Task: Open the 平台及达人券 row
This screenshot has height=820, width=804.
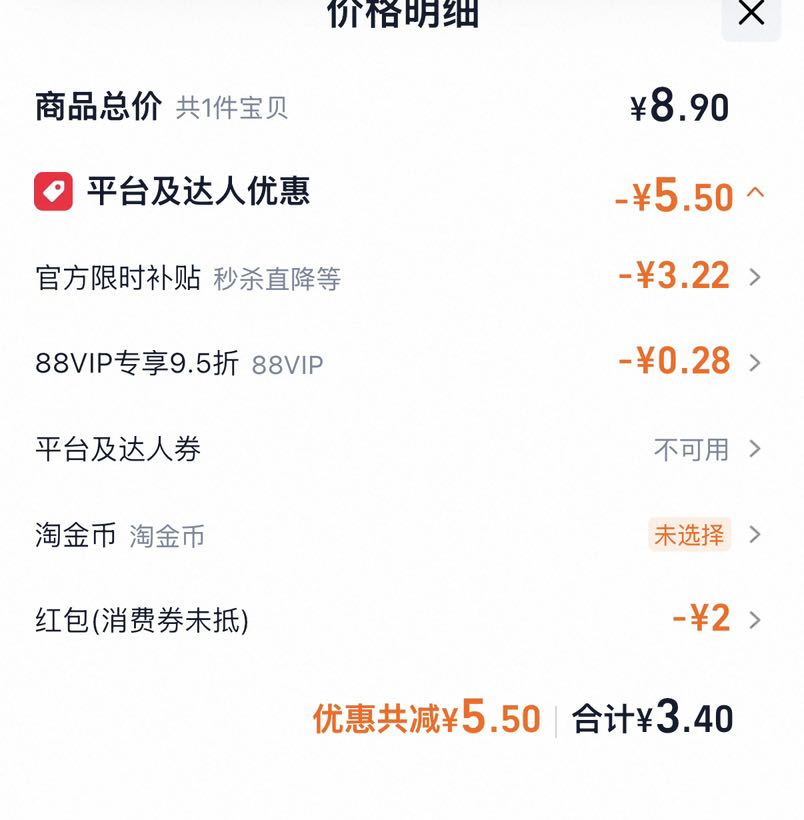Action: [402, 449]
